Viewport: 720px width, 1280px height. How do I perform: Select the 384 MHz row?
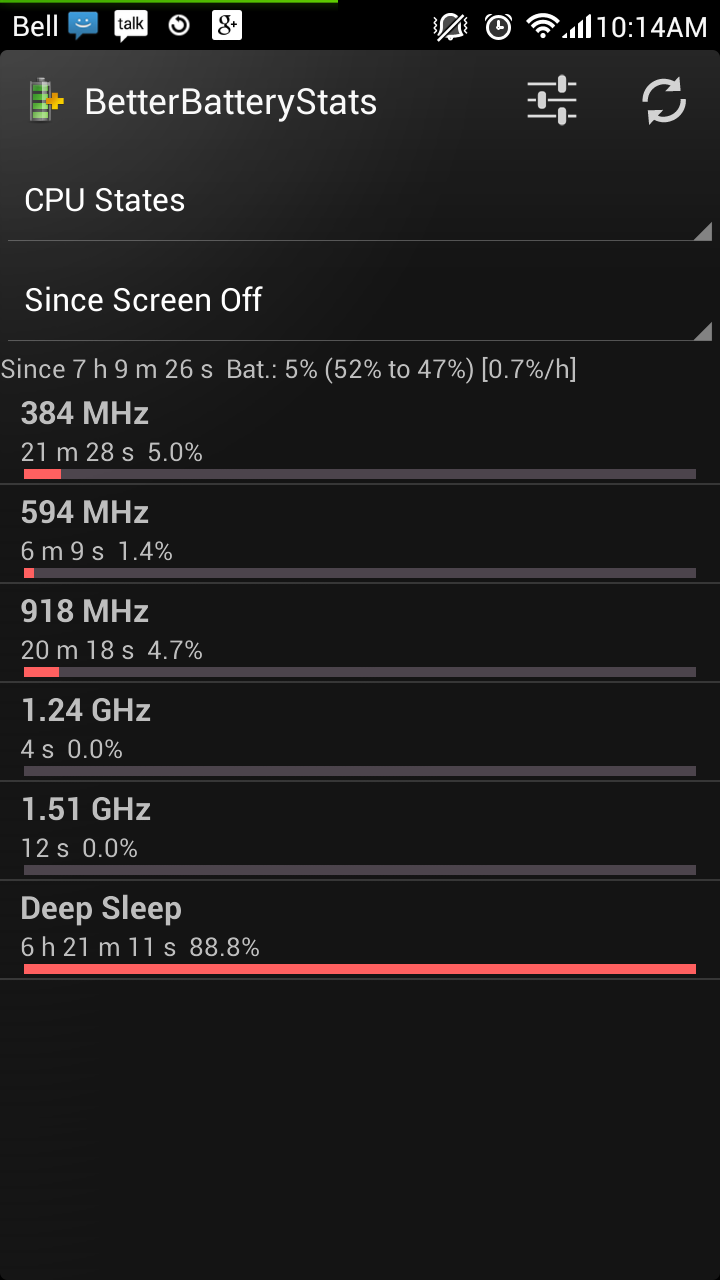click(360, 436)
